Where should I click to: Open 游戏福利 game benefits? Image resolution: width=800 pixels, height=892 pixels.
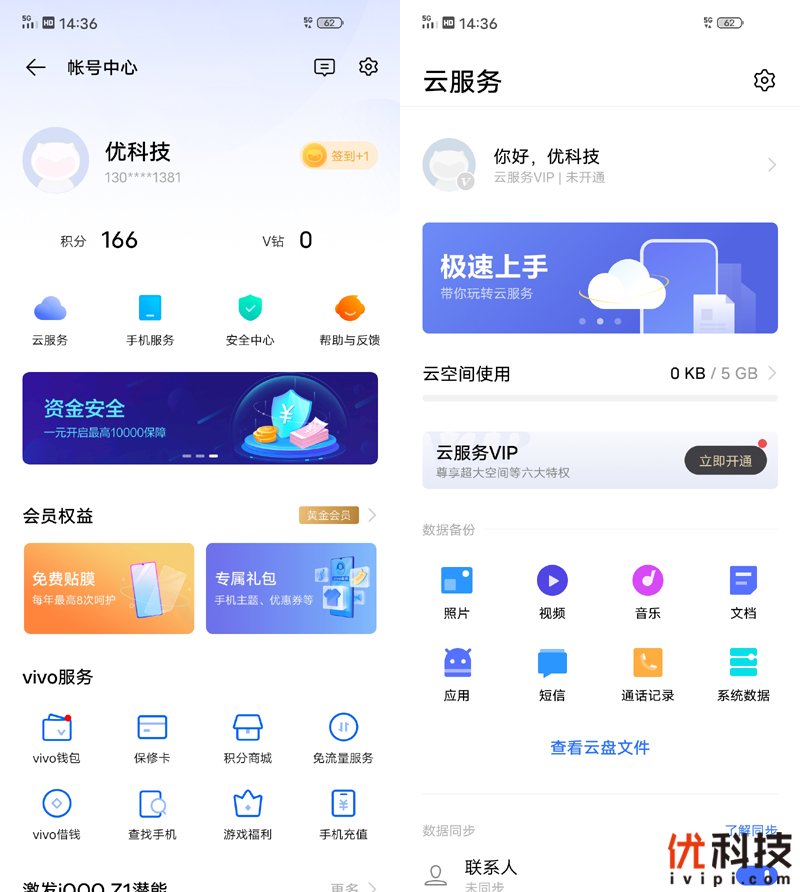click(x=246, y=812)
